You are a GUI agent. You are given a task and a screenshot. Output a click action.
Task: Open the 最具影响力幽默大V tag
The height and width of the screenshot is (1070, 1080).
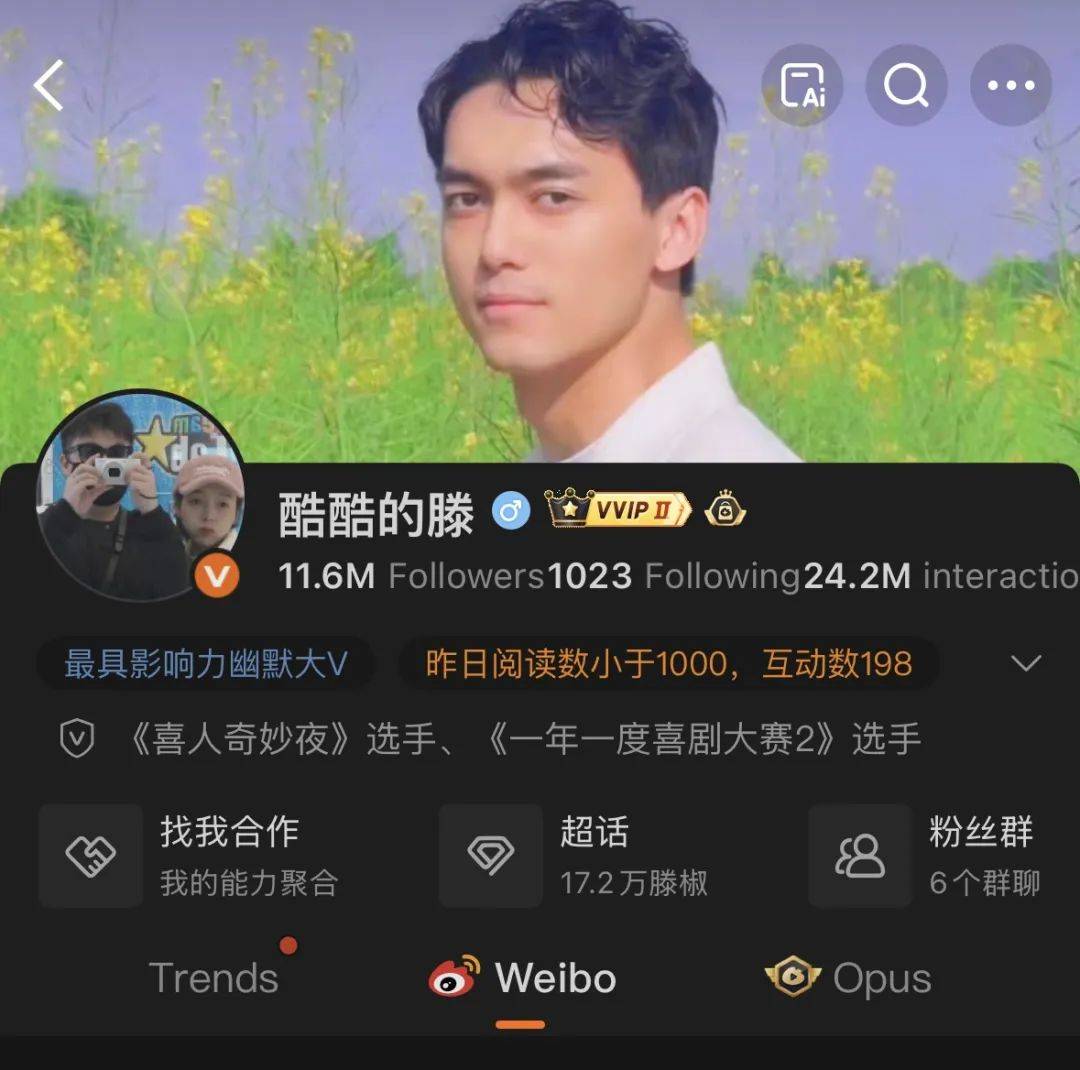205,664
